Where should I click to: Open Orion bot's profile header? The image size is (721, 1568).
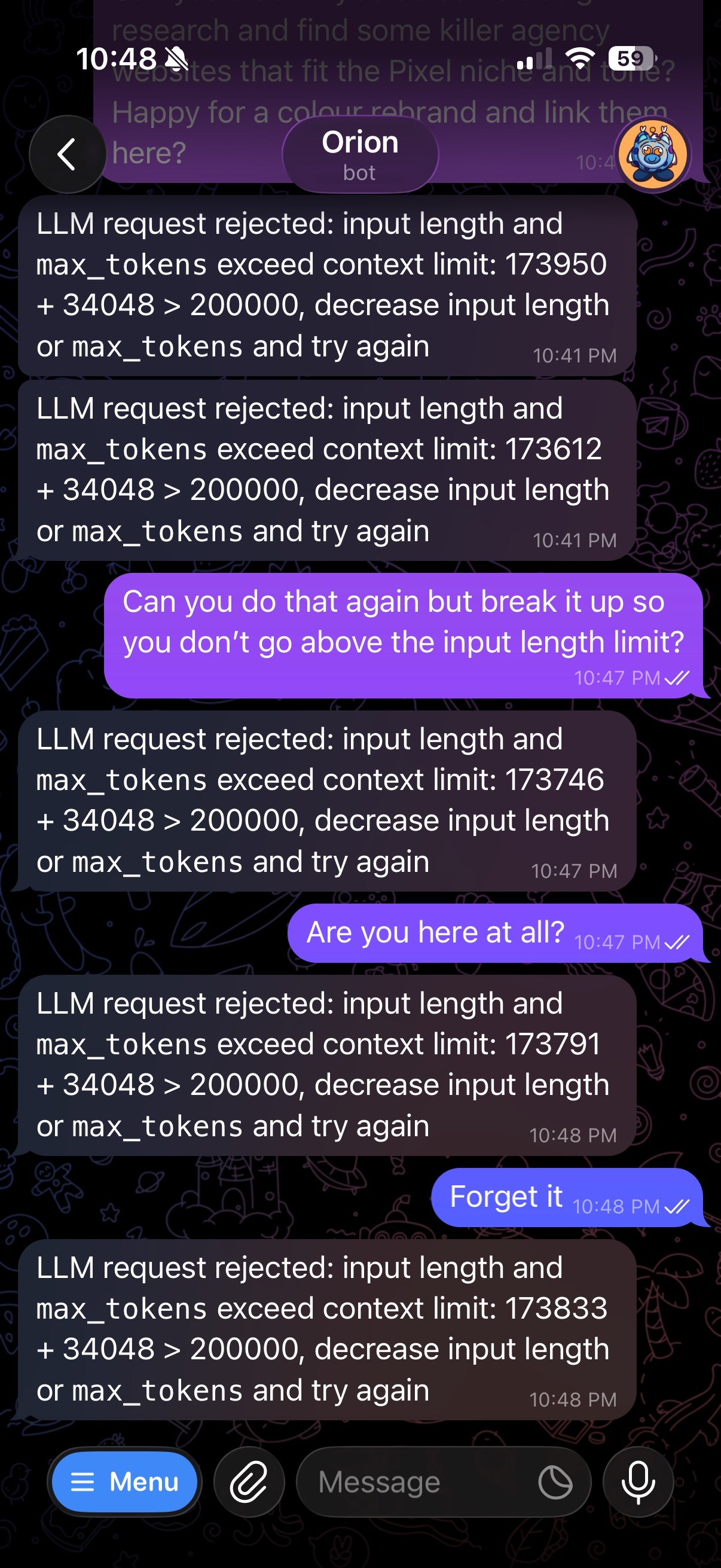coord(360,155)
